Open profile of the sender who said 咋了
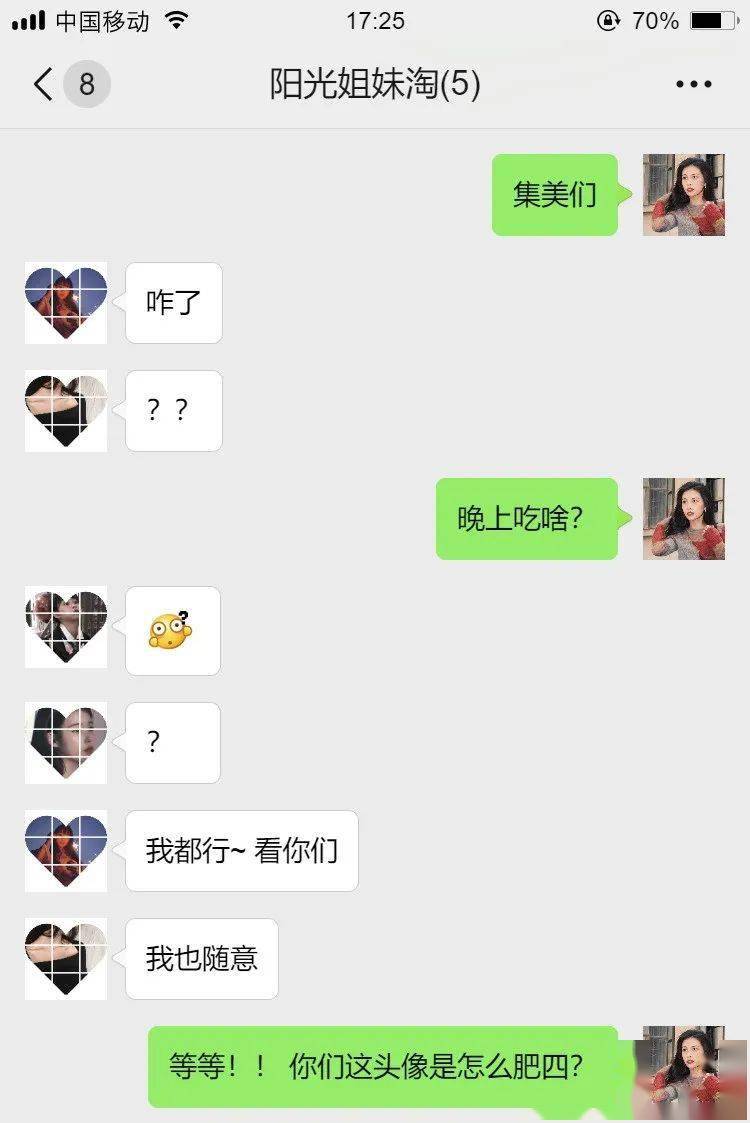 pyautogui.click(x=65, y=303)
